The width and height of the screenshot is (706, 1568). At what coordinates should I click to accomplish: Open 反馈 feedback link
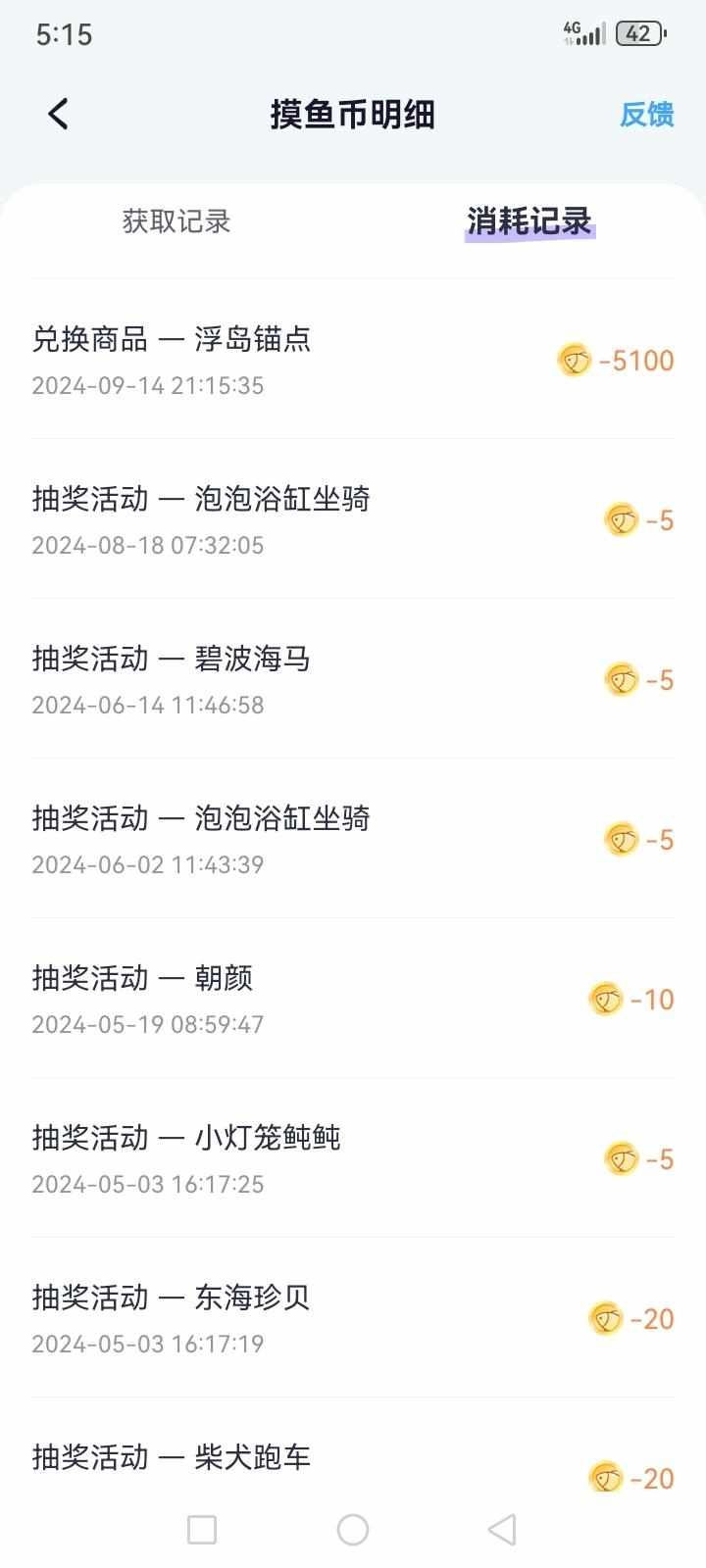pyautogui.click(x=646, y=115)
